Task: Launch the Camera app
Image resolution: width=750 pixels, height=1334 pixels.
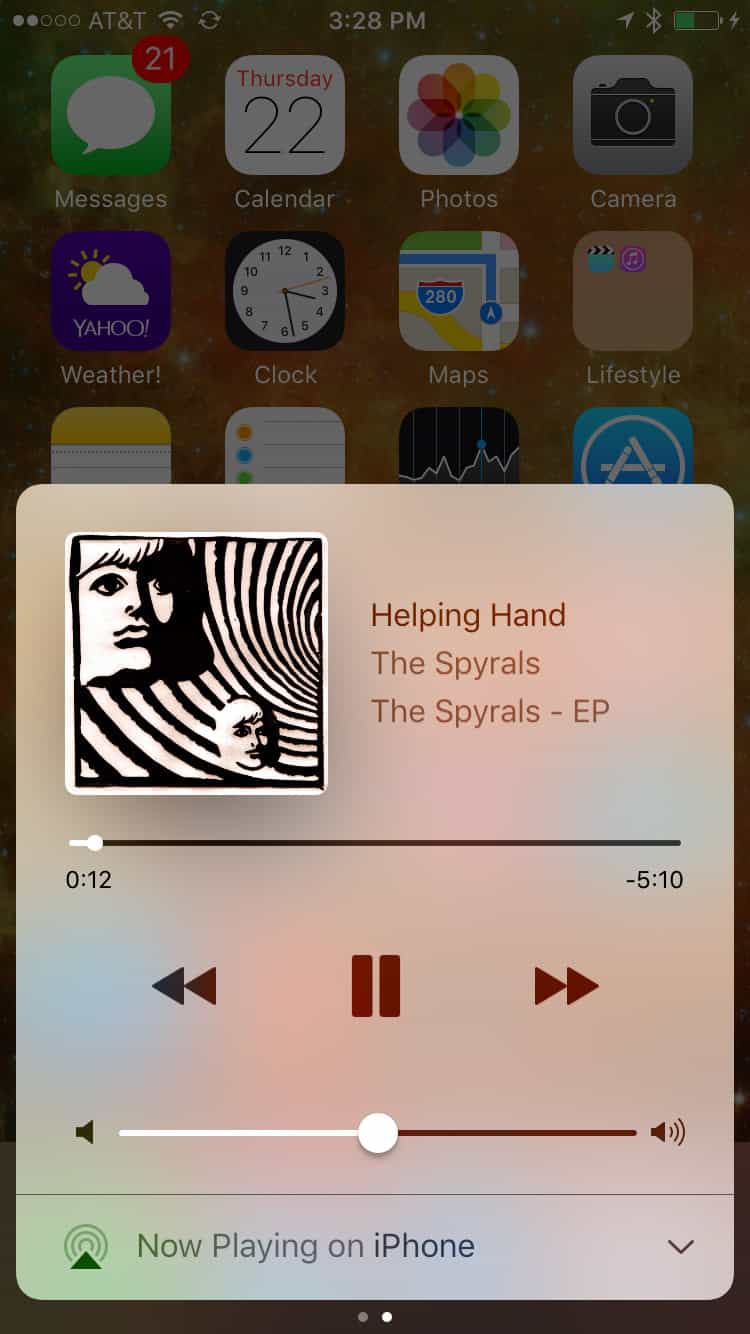Action: point(633,115)
